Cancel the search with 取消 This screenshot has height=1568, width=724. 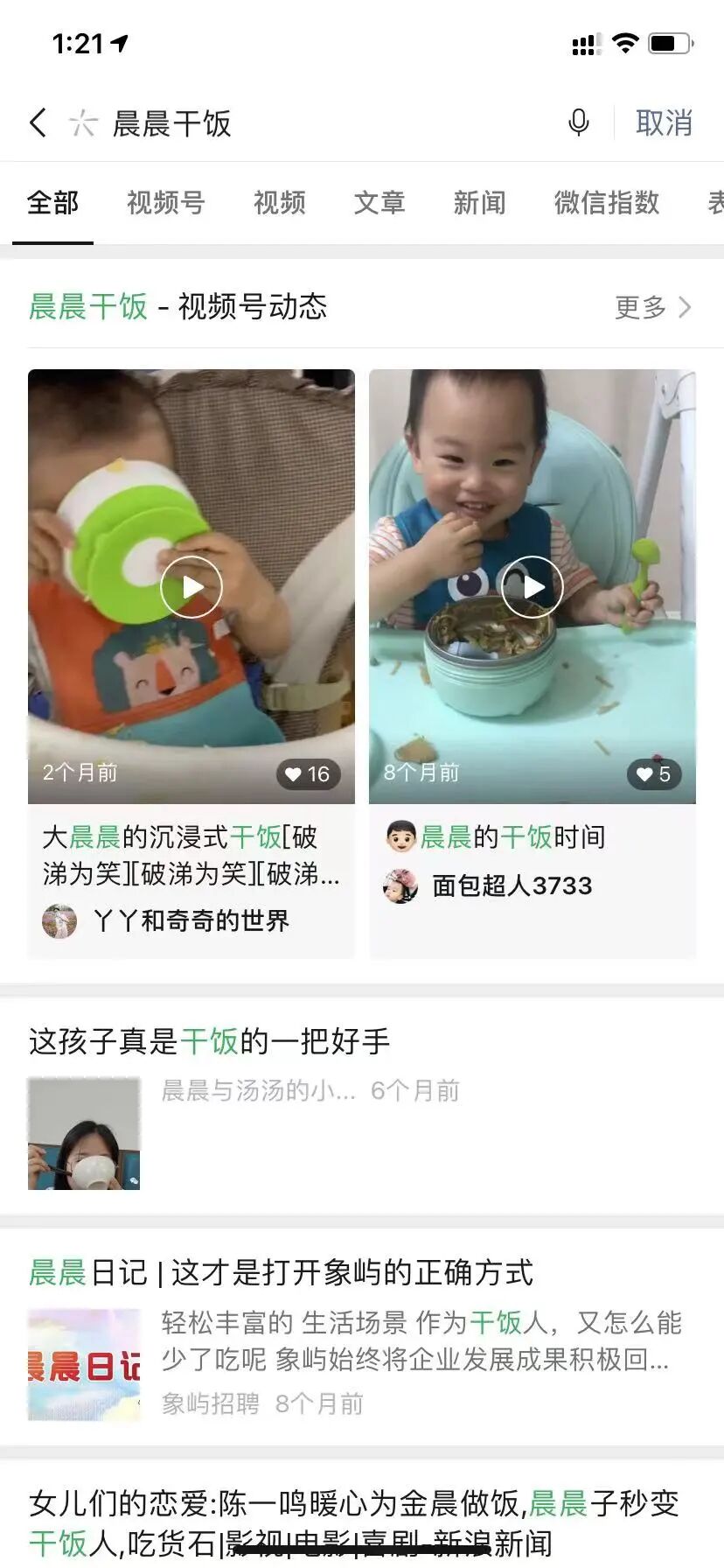[664, 122]
